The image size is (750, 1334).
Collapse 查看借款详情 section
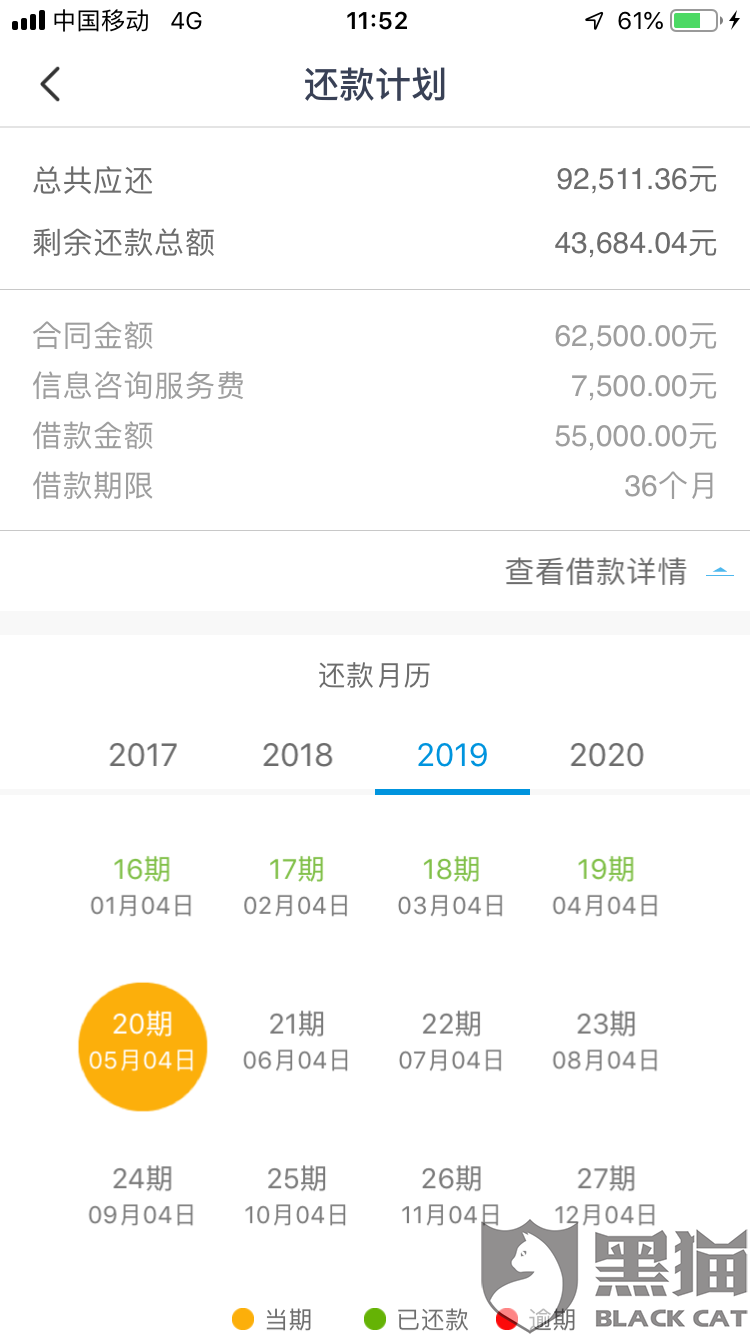click(618, 571)
